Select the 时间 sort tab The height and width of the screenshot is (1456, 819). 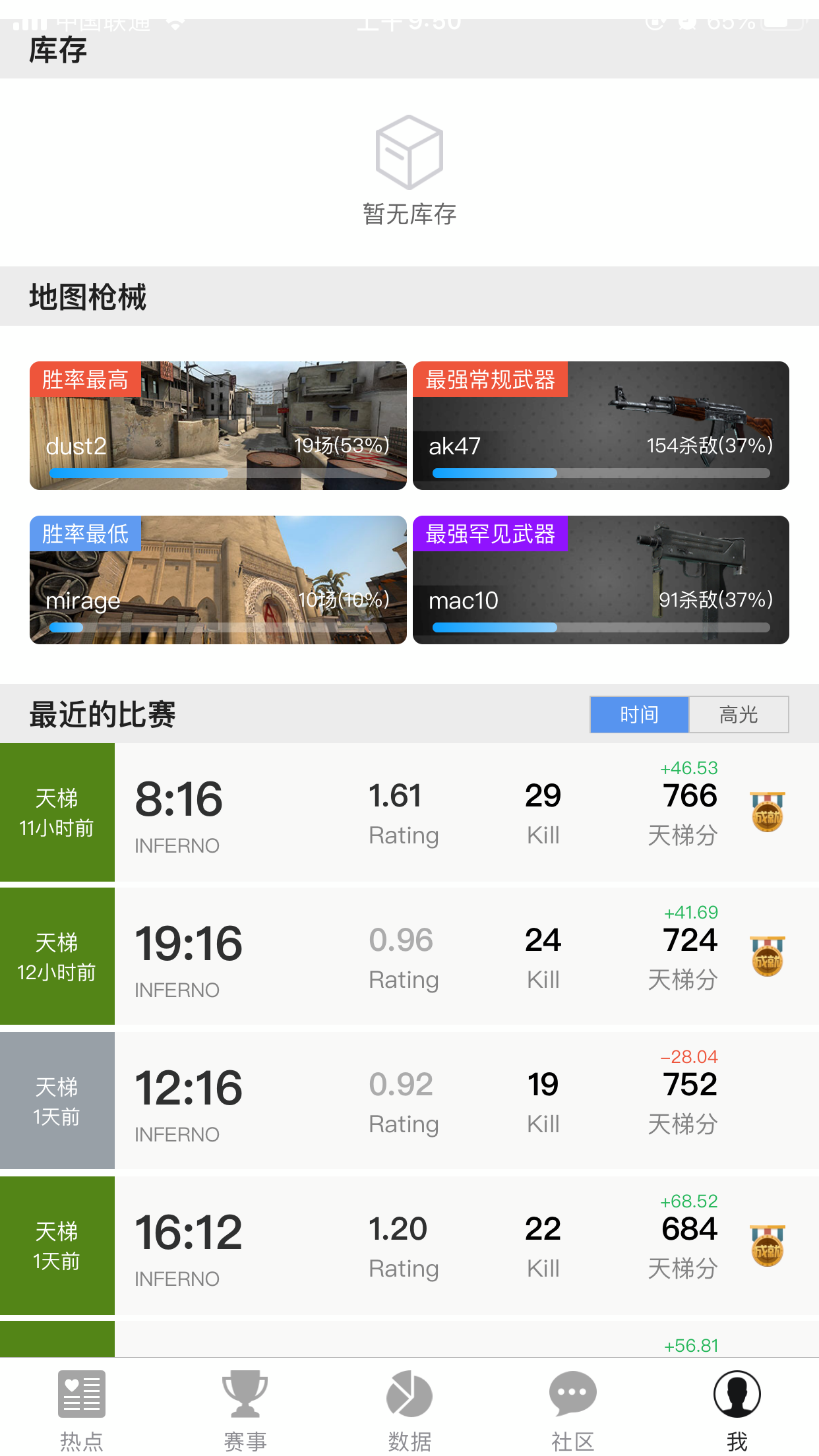point(639,714)
